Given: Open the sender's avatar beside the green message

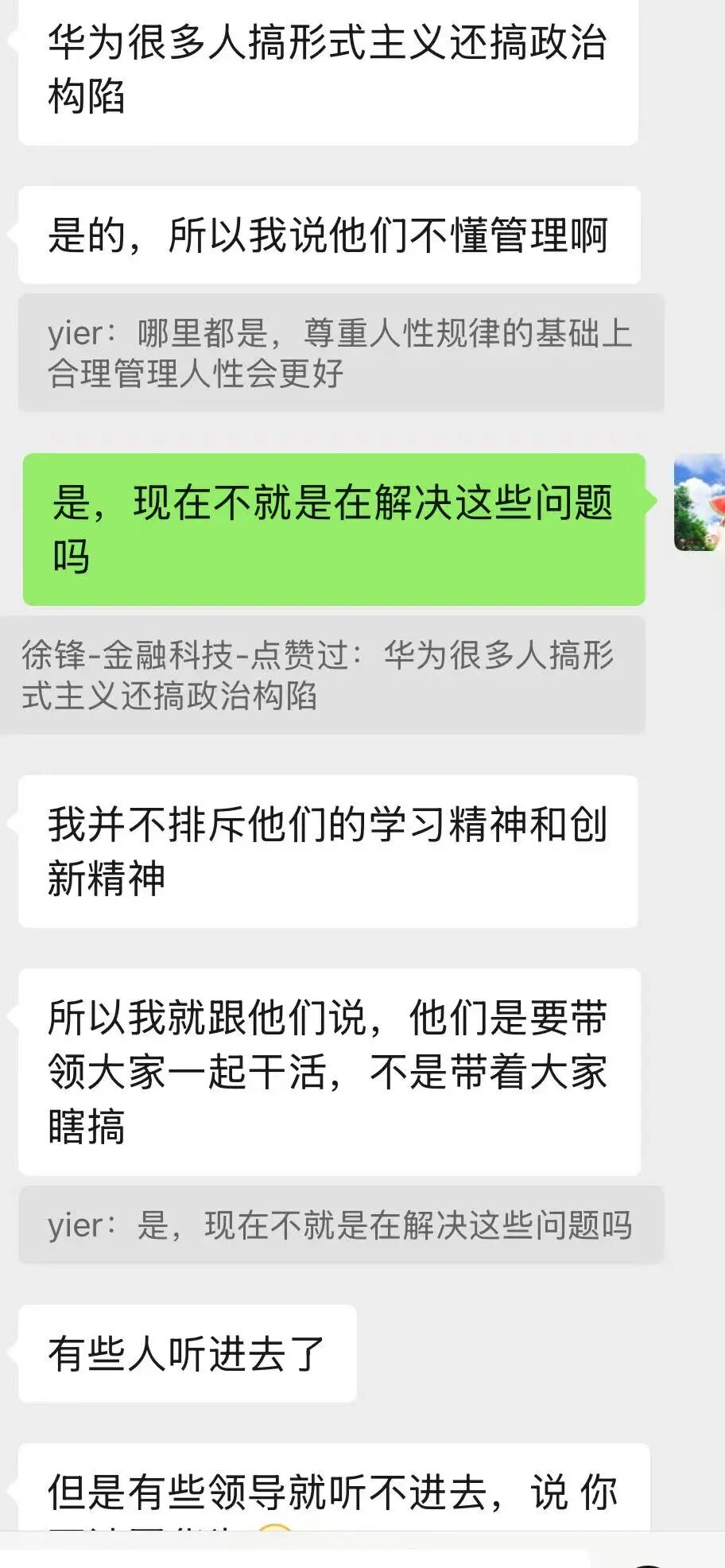Looking at the screenshot, I should (699, 503).
